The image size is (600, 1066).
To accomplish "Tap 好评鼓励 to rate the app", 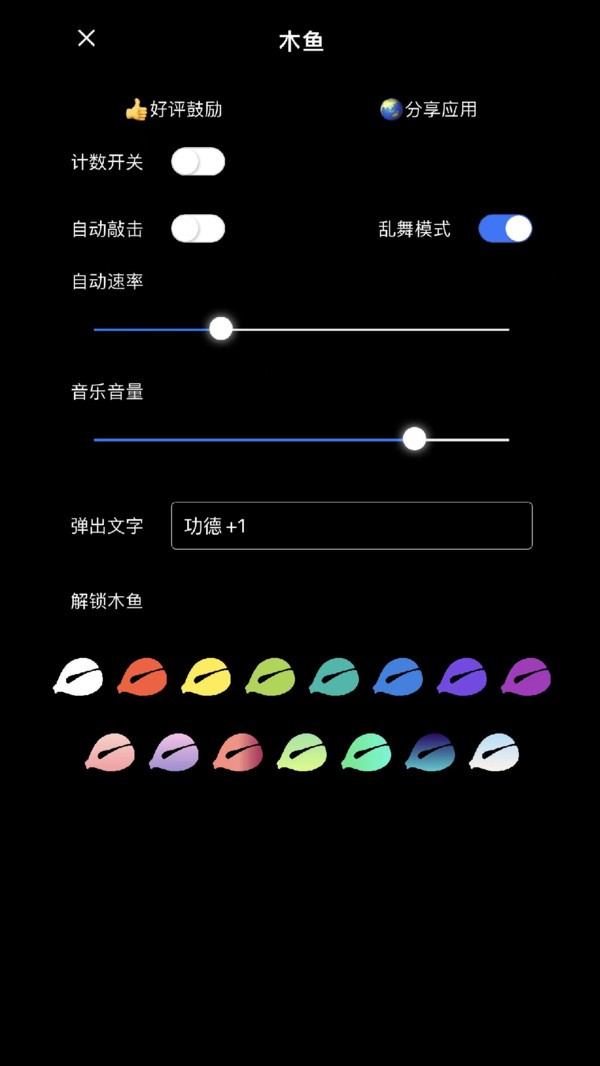I will point(174,110).
